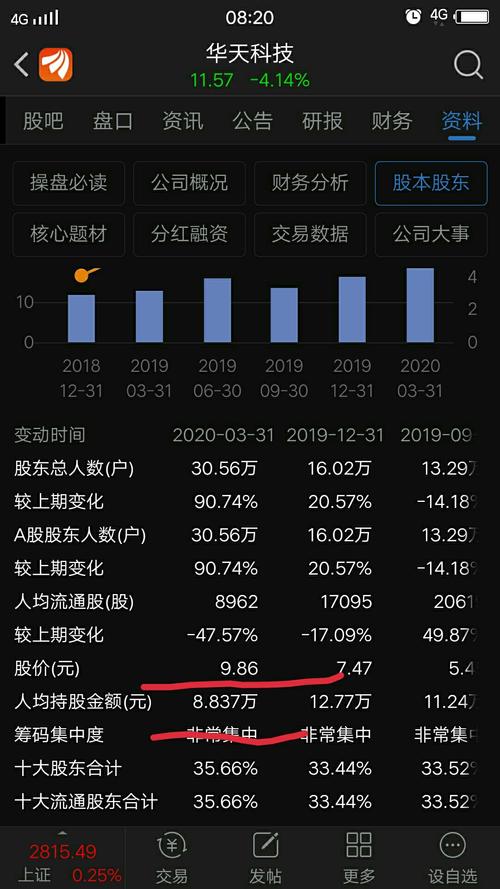Add stock via 设自选
Screen dimensions: 500x889
[452, 858]
